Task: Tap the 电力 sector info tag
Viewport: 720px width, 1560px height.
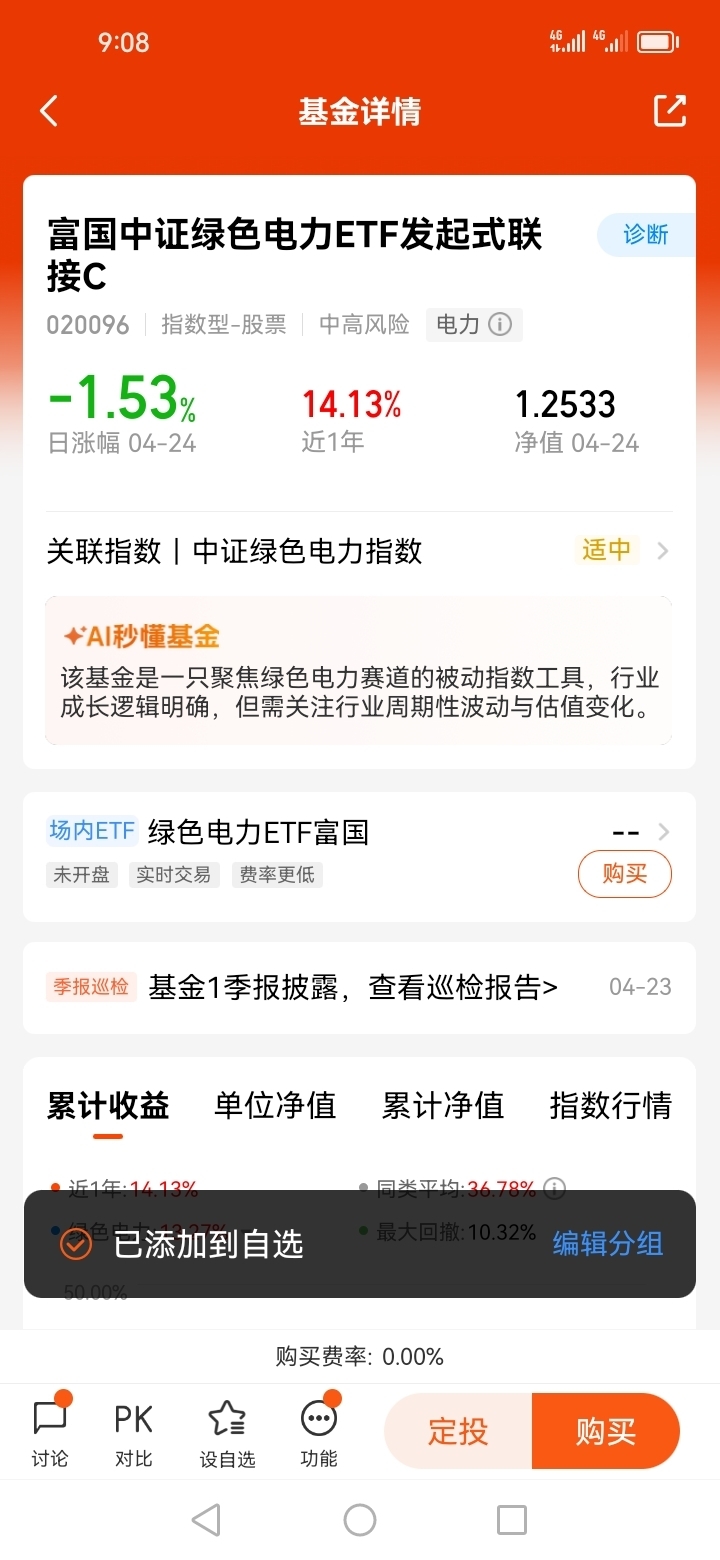Action: [474, 324]
